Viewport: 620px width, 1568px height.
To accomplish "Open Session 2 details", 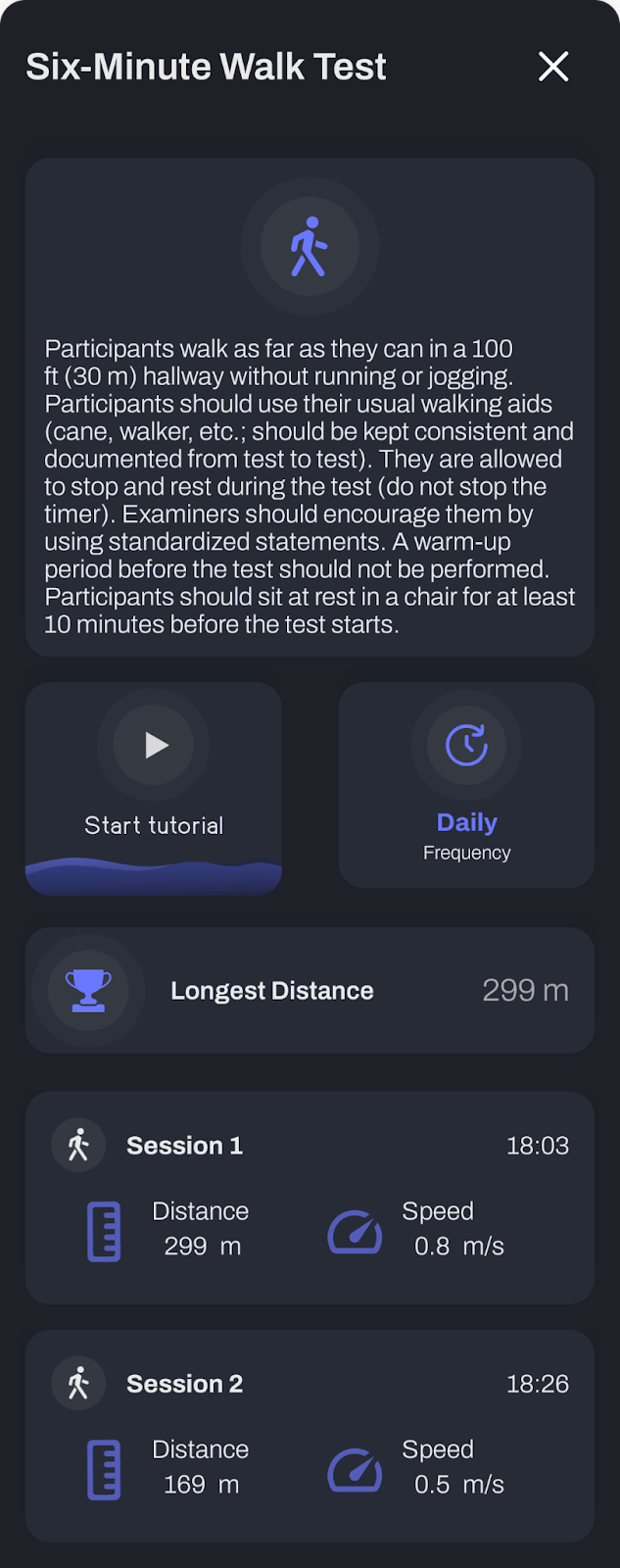I will coord(310,1435).
